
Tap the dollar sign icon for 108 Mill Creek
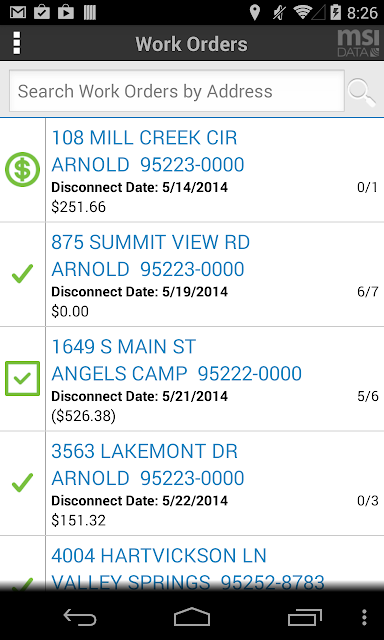(x=22, y=169)
